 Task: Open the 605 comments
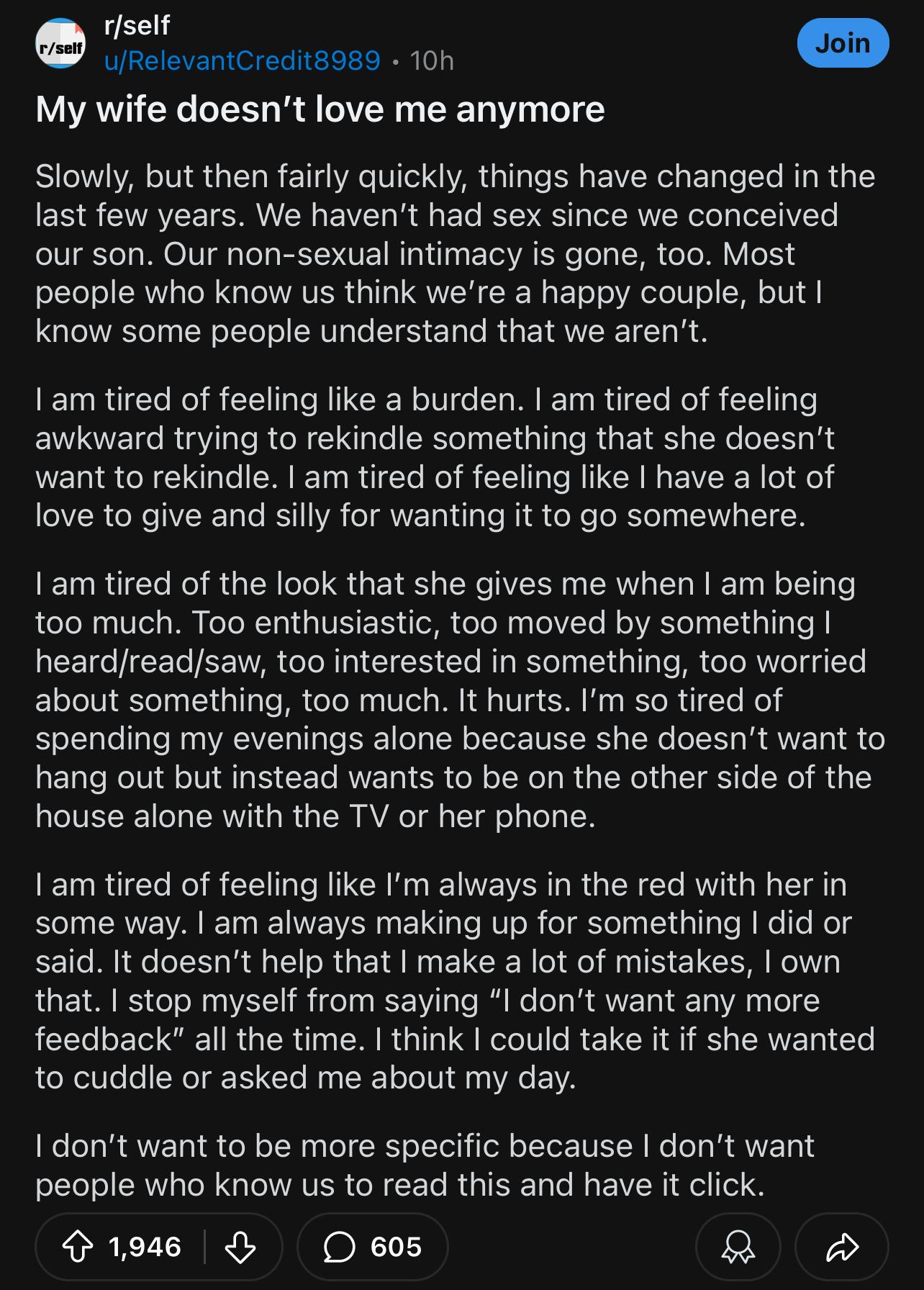point(373,1247)
